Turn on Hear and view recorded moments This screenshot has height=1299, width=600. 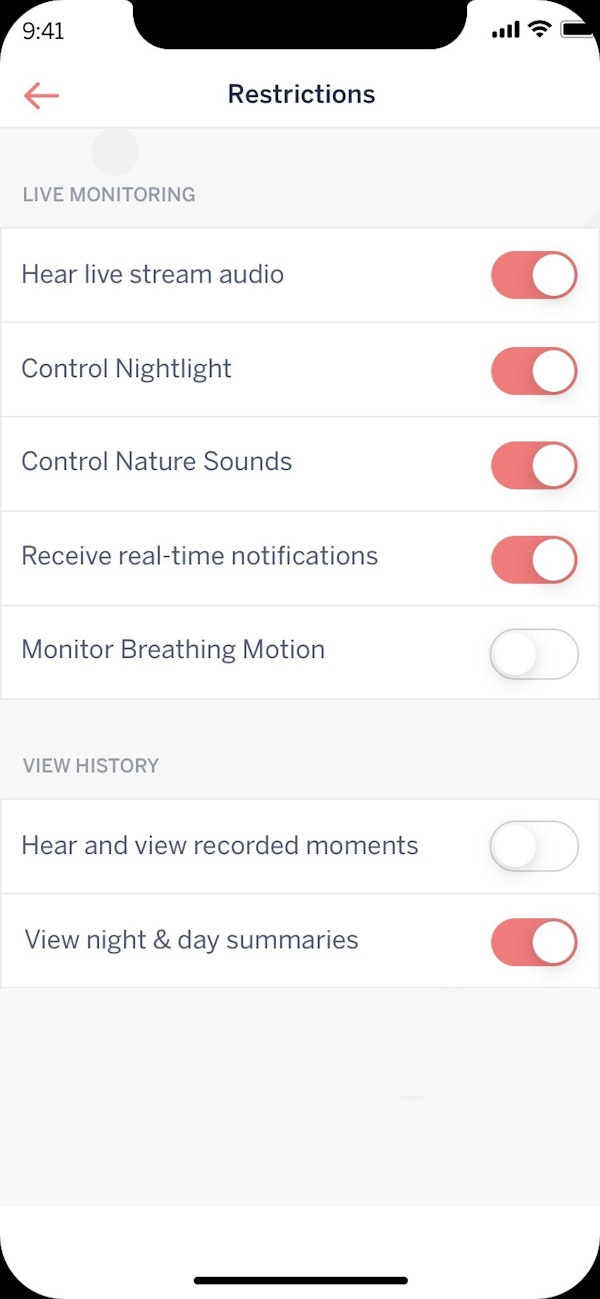tap(534, 846)
